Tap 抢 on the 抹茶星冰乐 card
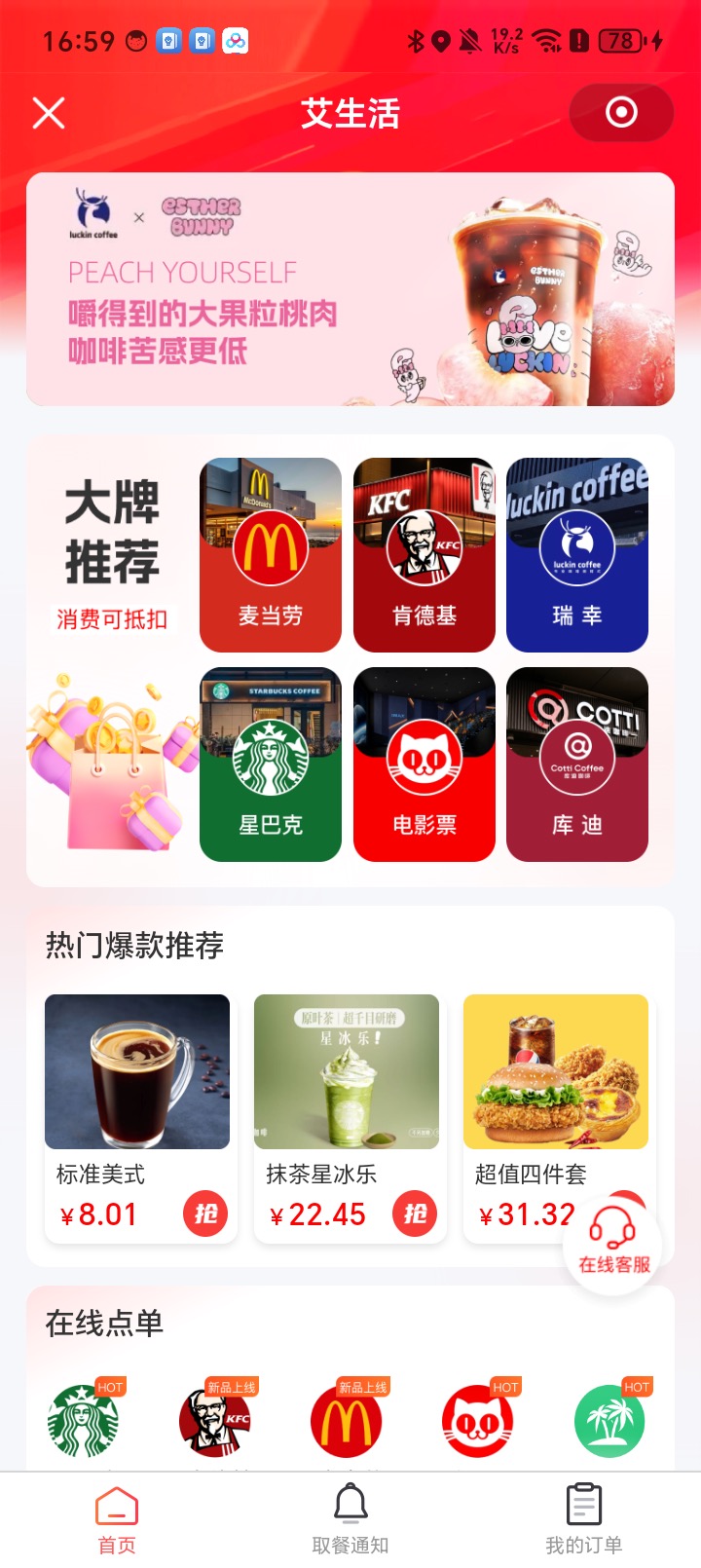This screenshot has height=1568, width=701. point(415,1214)
